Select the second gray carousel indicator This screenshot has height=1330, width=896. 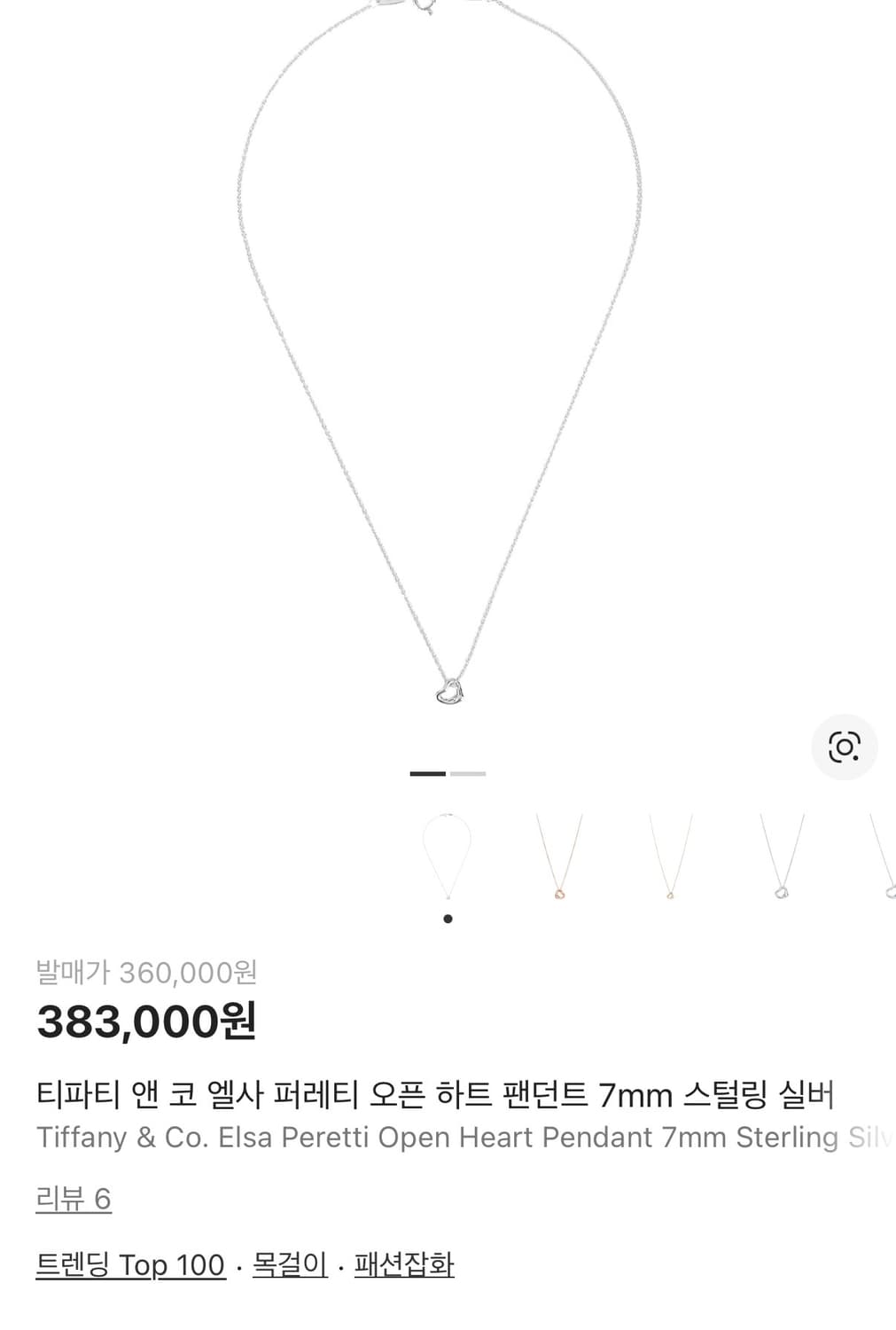[467, 774]
